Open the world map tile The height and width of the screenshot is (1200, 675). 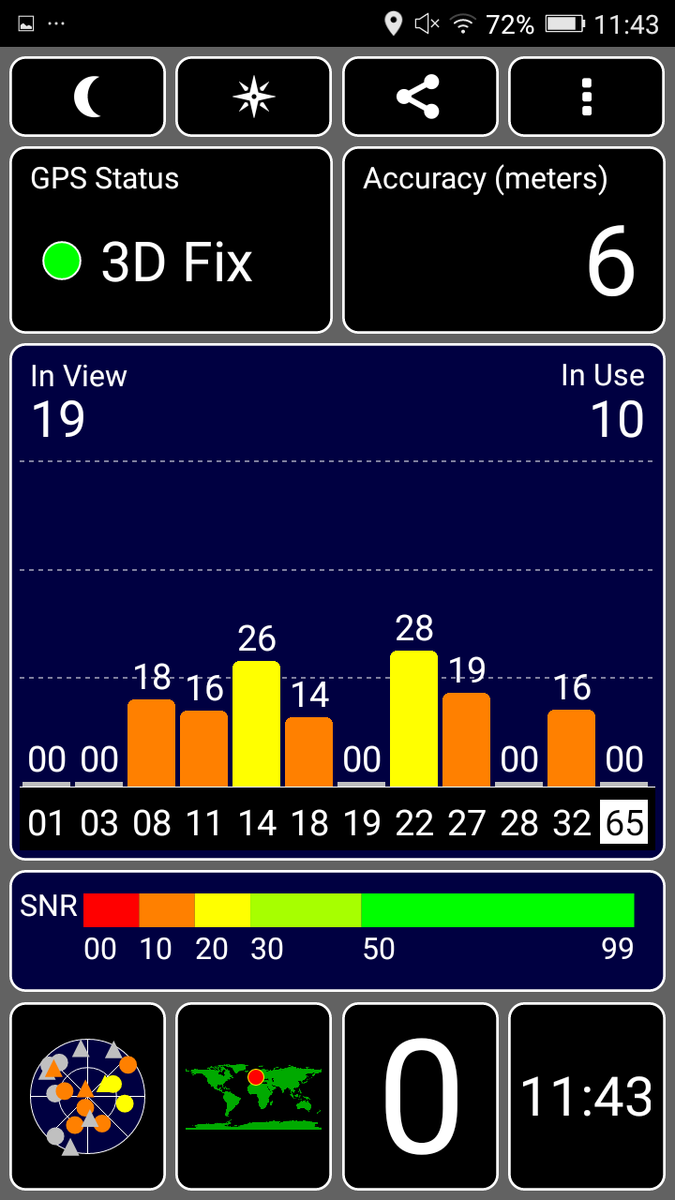pos(253,1097)
